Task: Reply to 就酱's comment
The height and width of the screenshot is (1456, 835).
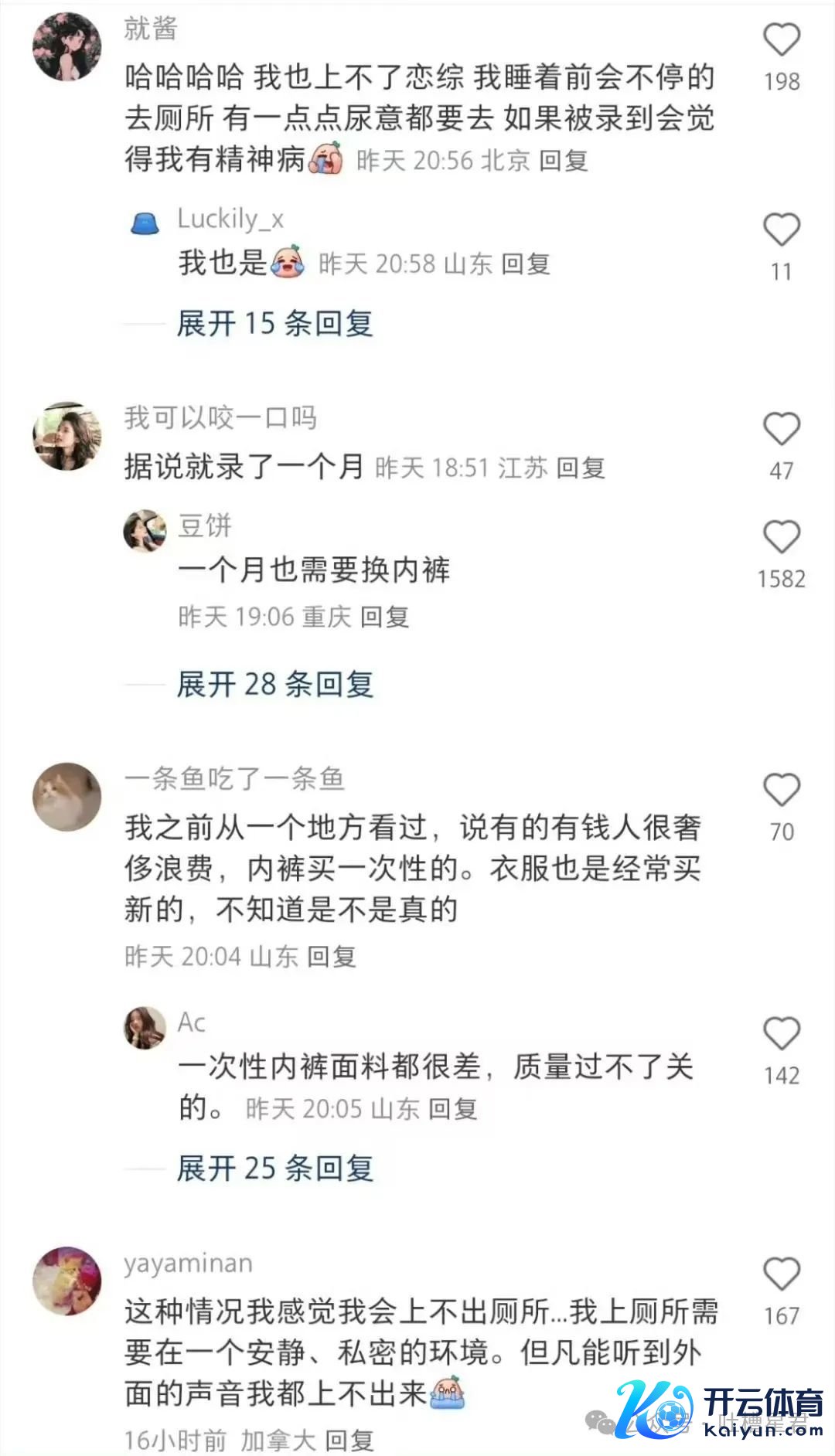Action: point(564,161)
